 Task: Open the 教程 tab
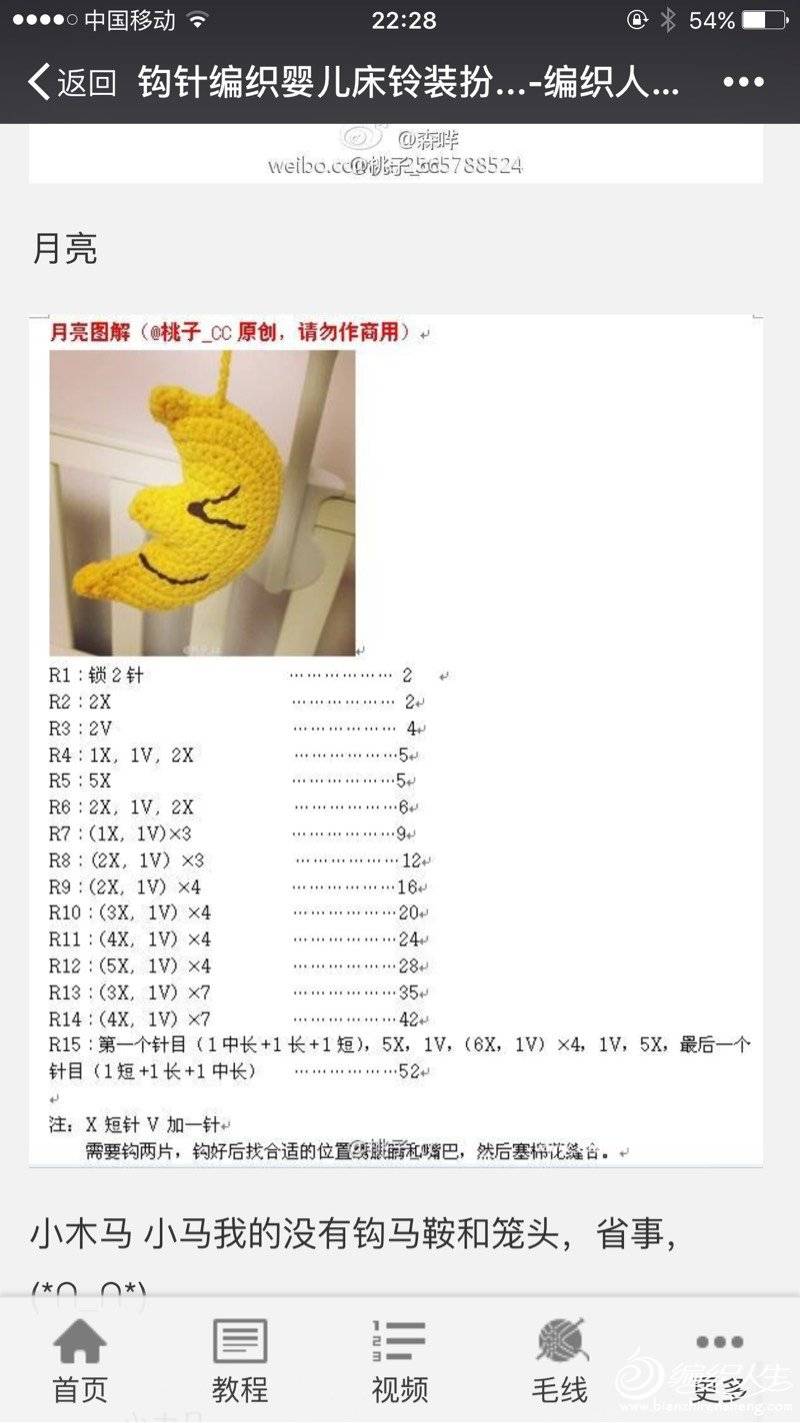240,1361
